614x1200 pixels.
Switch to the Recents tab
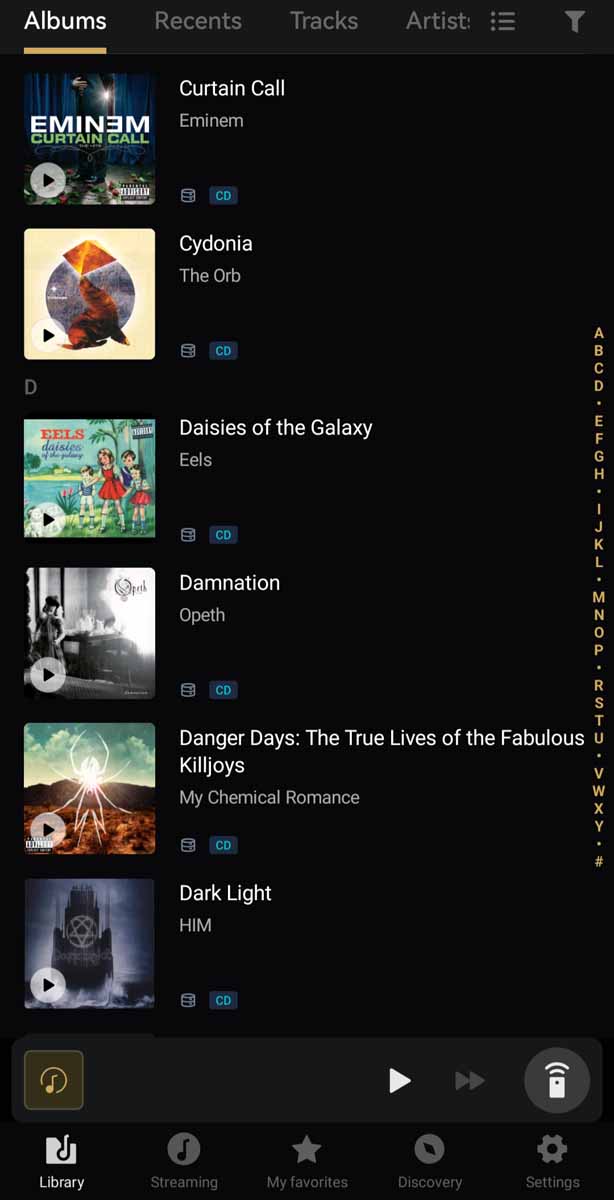(198, 21)
